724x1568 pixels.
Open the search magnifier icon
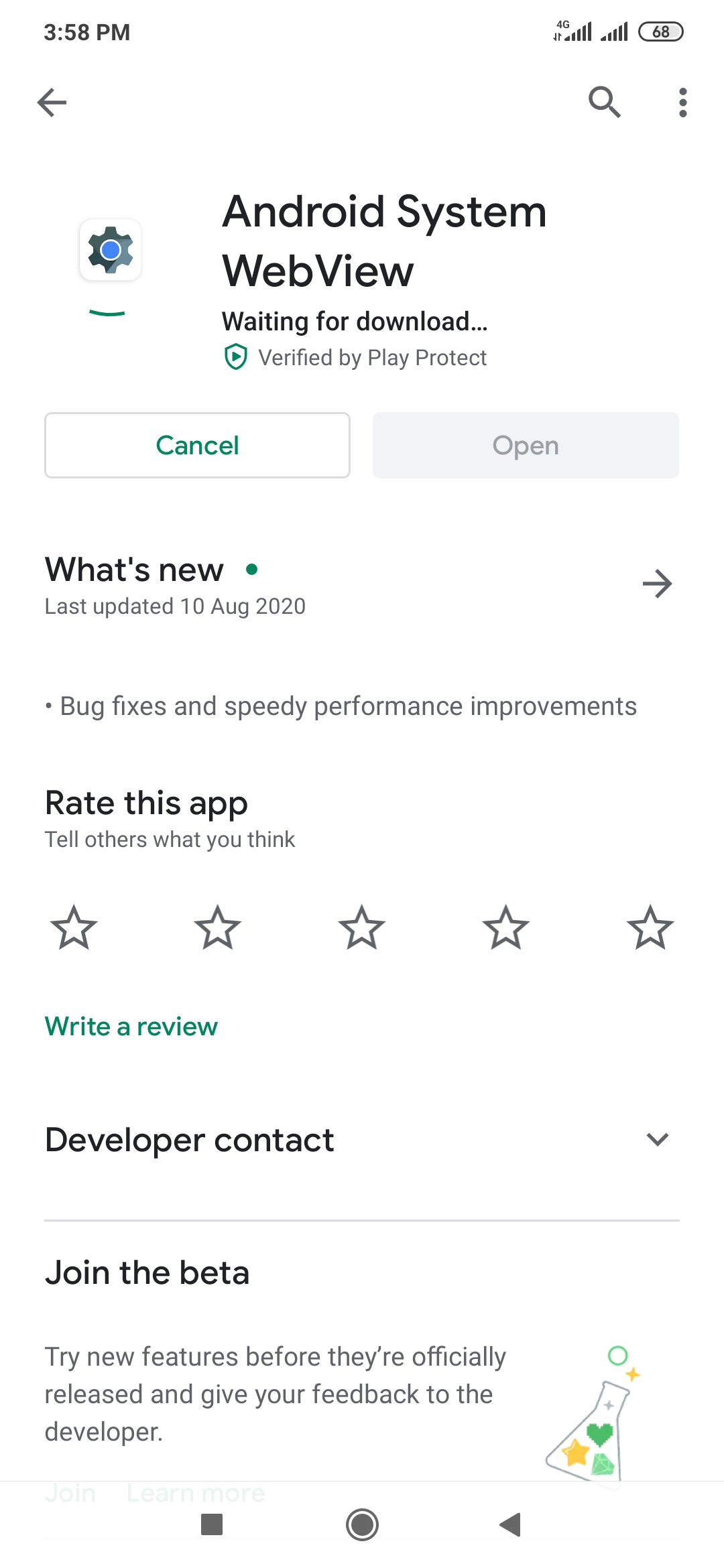pos(604,102)
